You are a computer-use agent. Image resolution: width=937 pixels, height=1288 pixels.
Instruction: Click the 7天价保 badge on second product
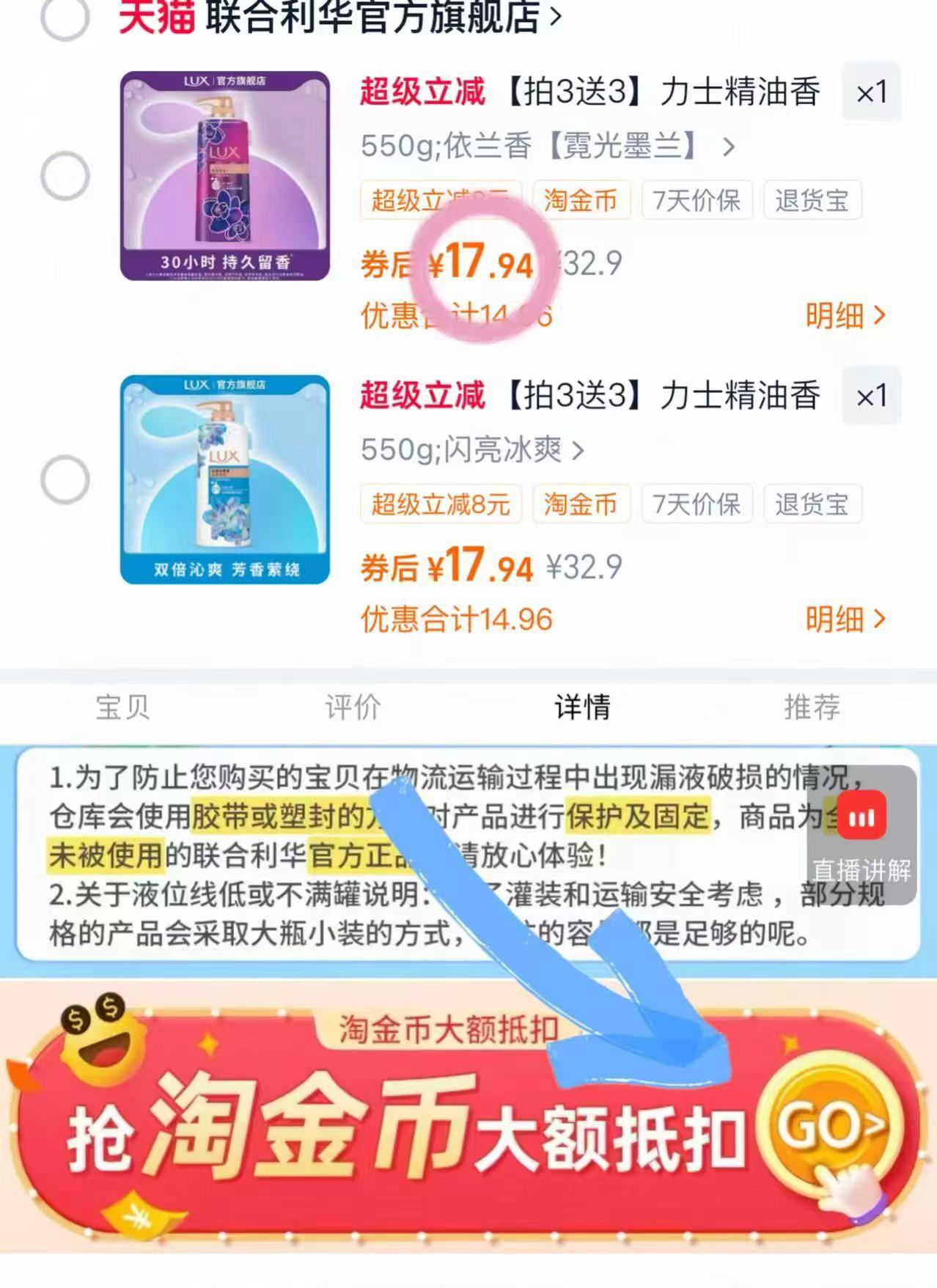[696, 504]
